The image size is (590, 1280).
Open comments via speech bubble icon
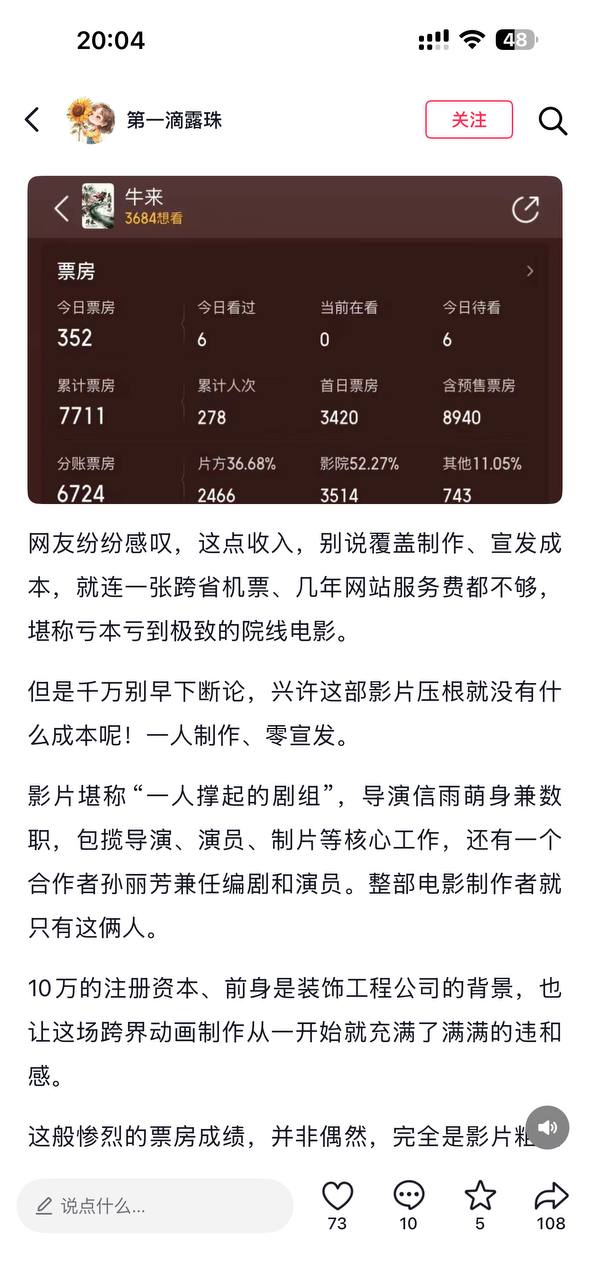pos(408,1196)
